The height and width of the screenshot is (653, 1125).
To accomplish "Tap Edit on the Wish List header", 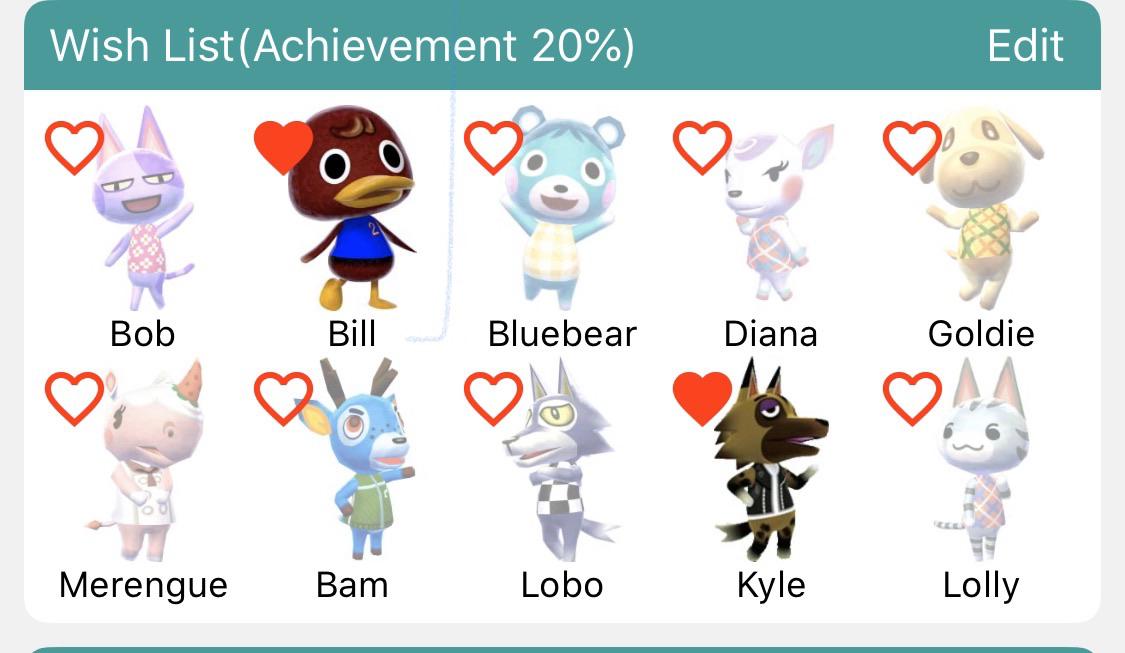I will click(1025, 46).
